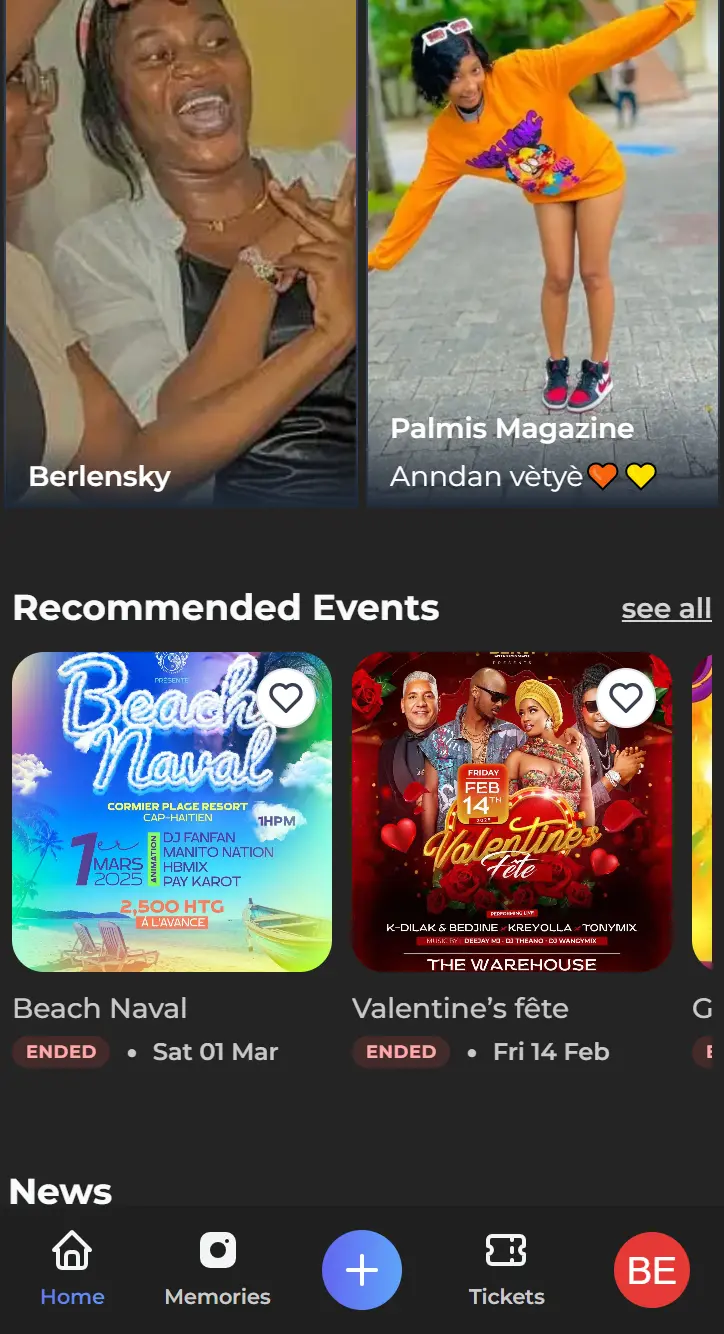Tap the plus button to create
The image size is (724, 1334).
[362, 1270]
